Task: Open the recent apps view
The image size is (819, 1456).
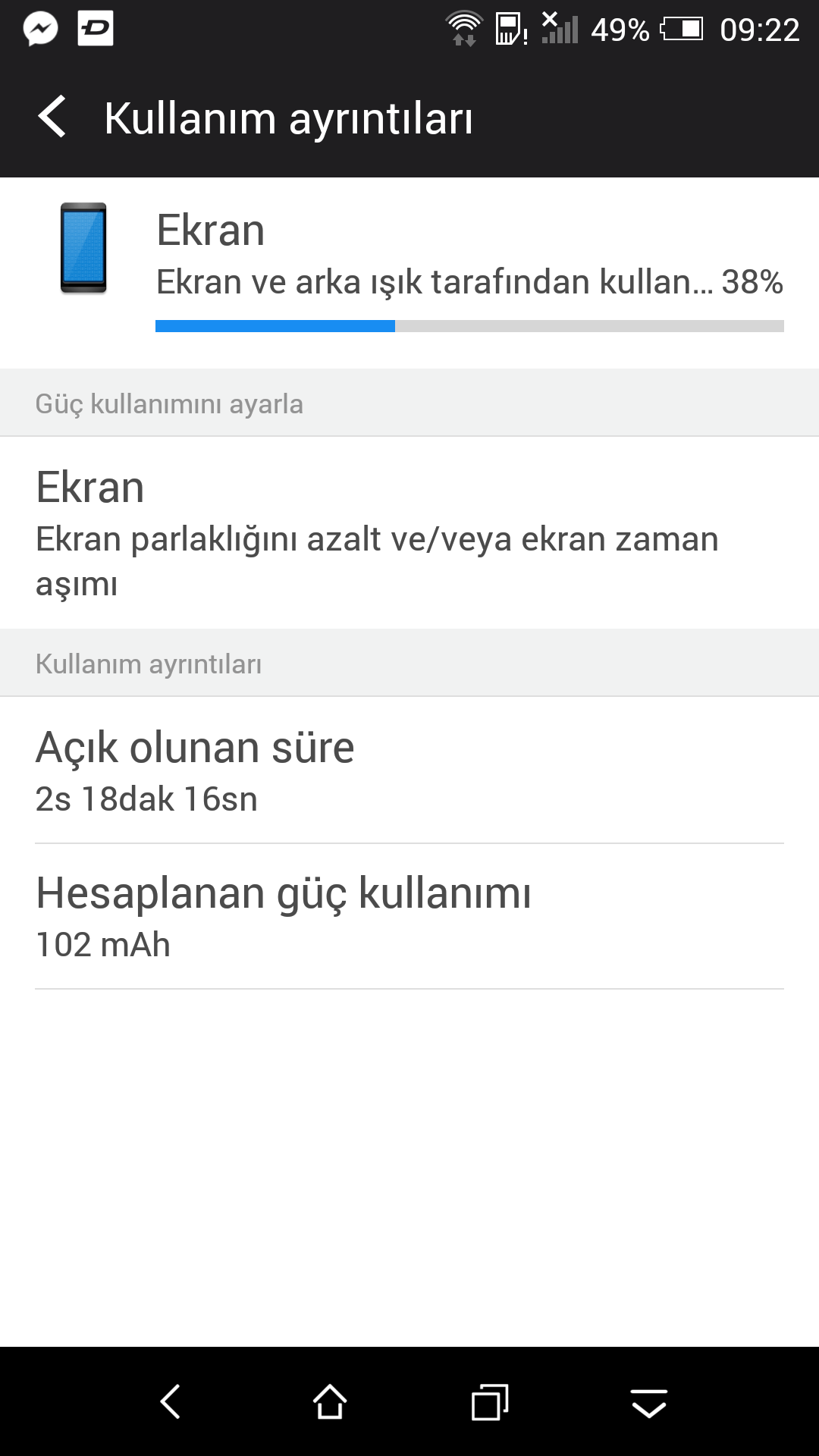Action: click(490, 1401)
